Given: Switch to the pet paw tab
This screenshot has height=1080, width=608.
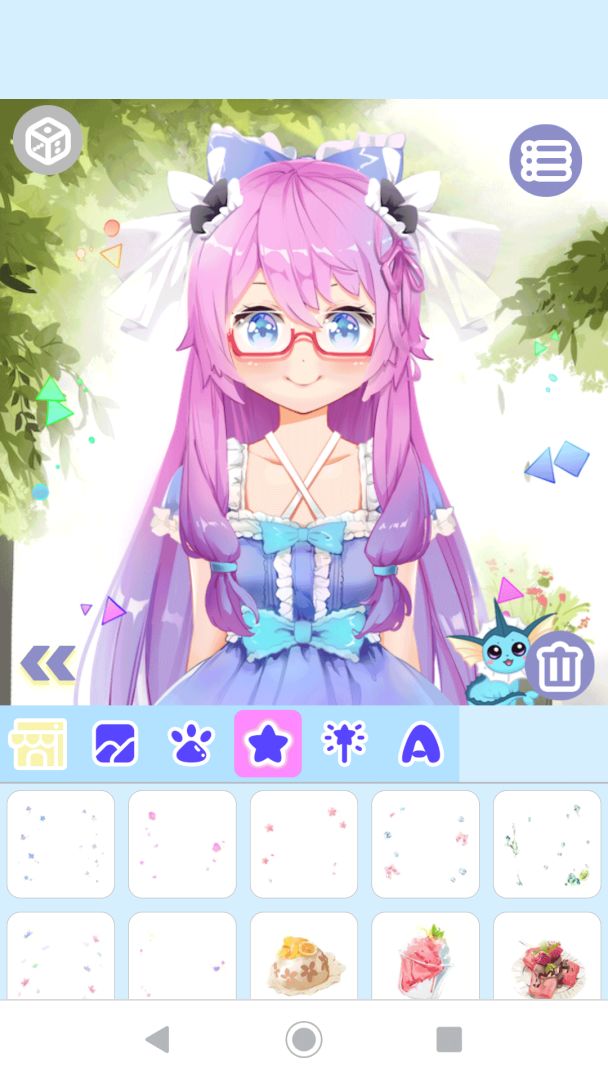Looking at the screenshot, I should [191, 744].
